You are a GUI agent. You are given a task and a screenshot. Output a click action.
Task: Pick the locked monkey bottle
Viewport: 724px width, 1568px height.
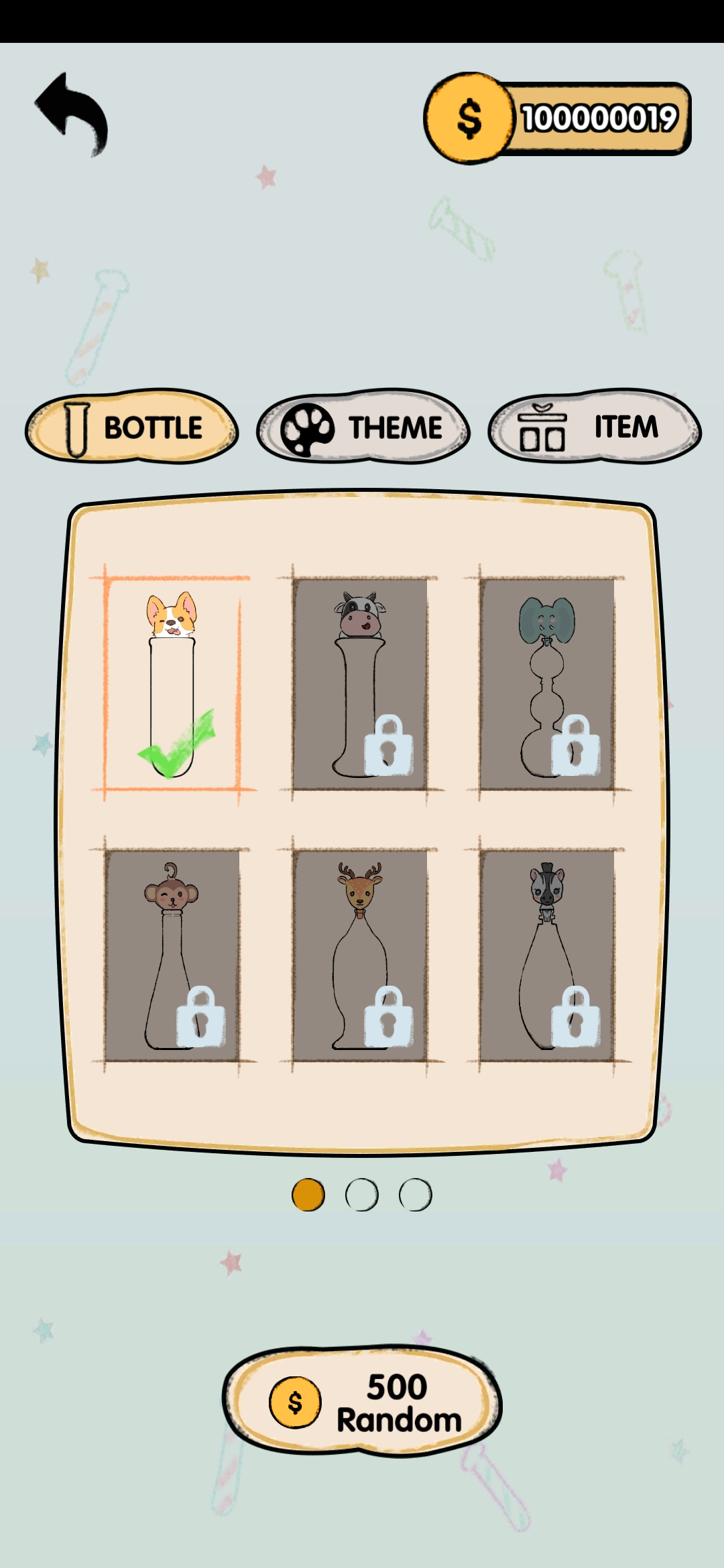pos(172,955)
